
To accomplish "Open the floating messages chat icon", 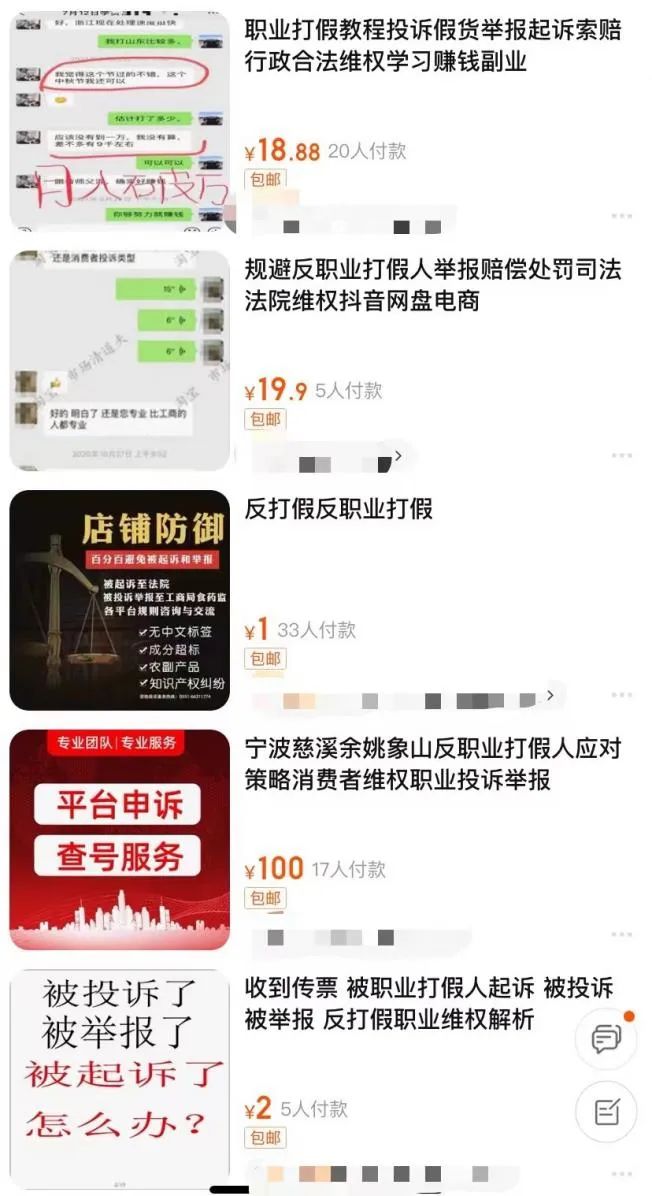I will [x=606, y=1040].
